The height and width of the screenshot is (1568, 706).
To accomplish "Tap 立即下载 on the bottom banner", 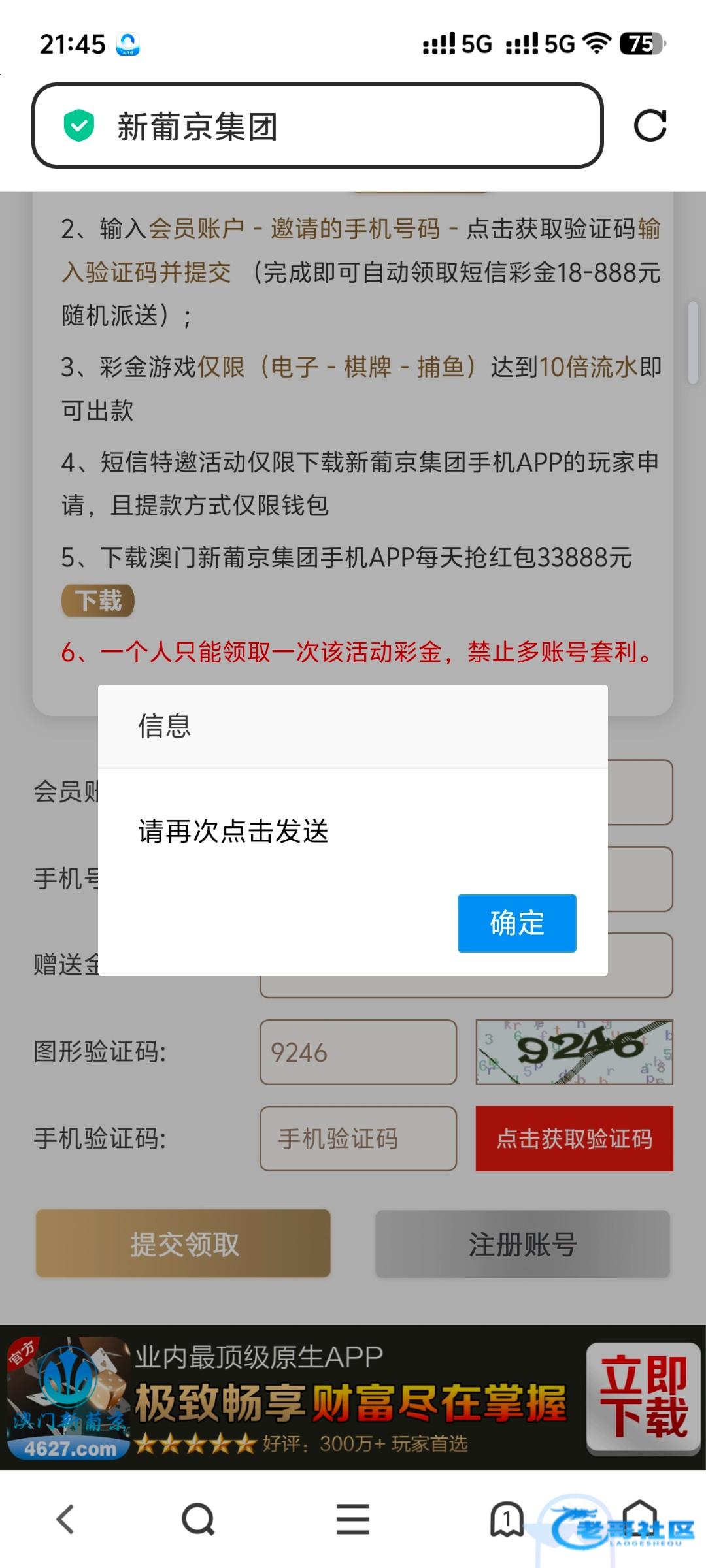I will [x=643, y=1398].
